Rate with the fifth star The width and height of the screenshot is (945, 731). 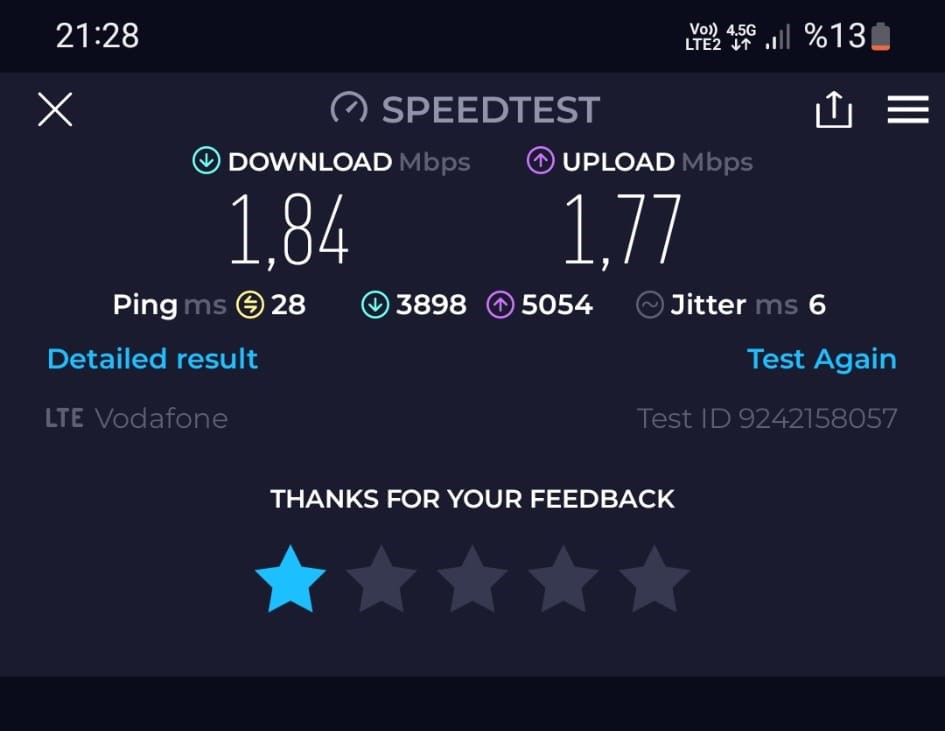pos(654,580)
